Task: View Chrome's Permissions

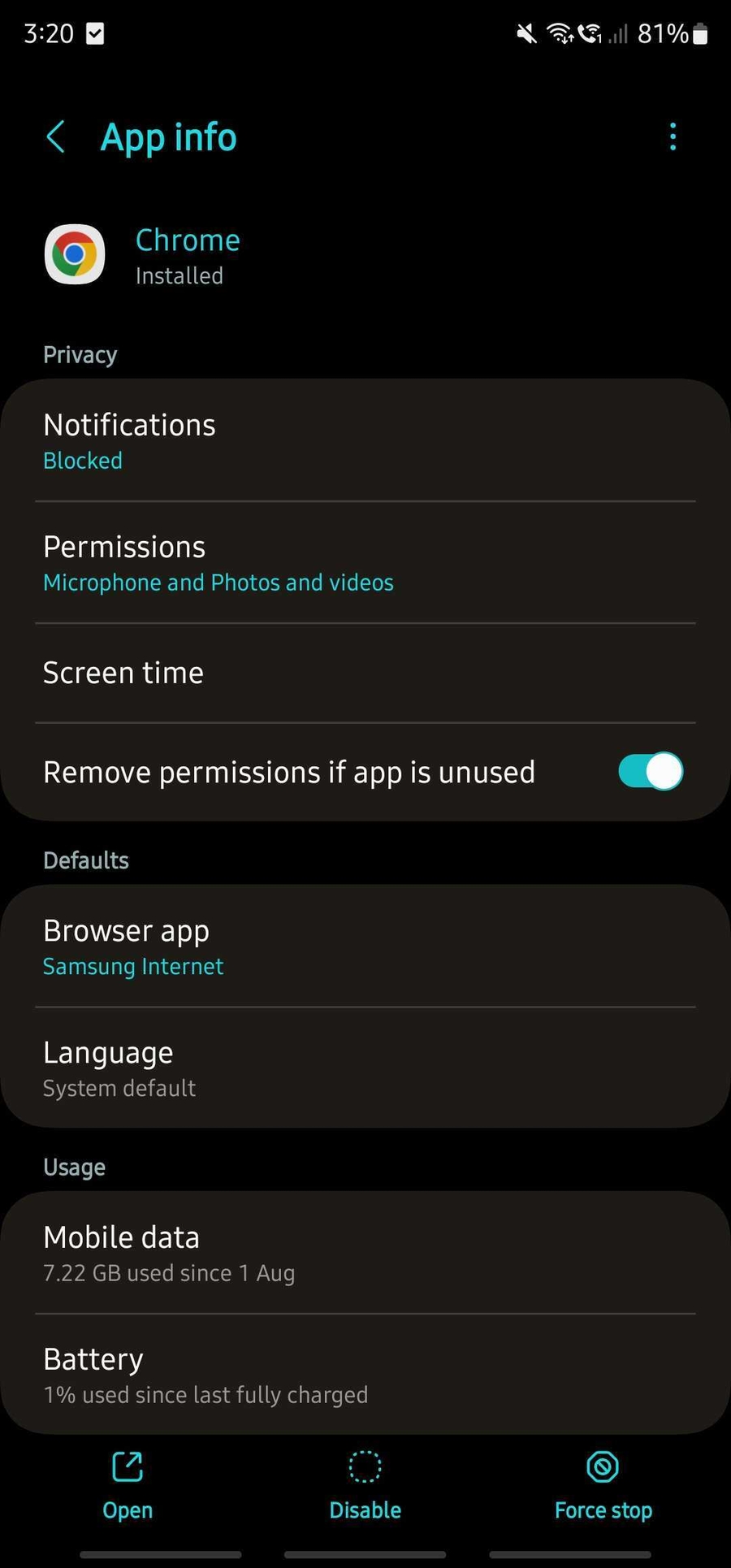Action: [365, 563]
